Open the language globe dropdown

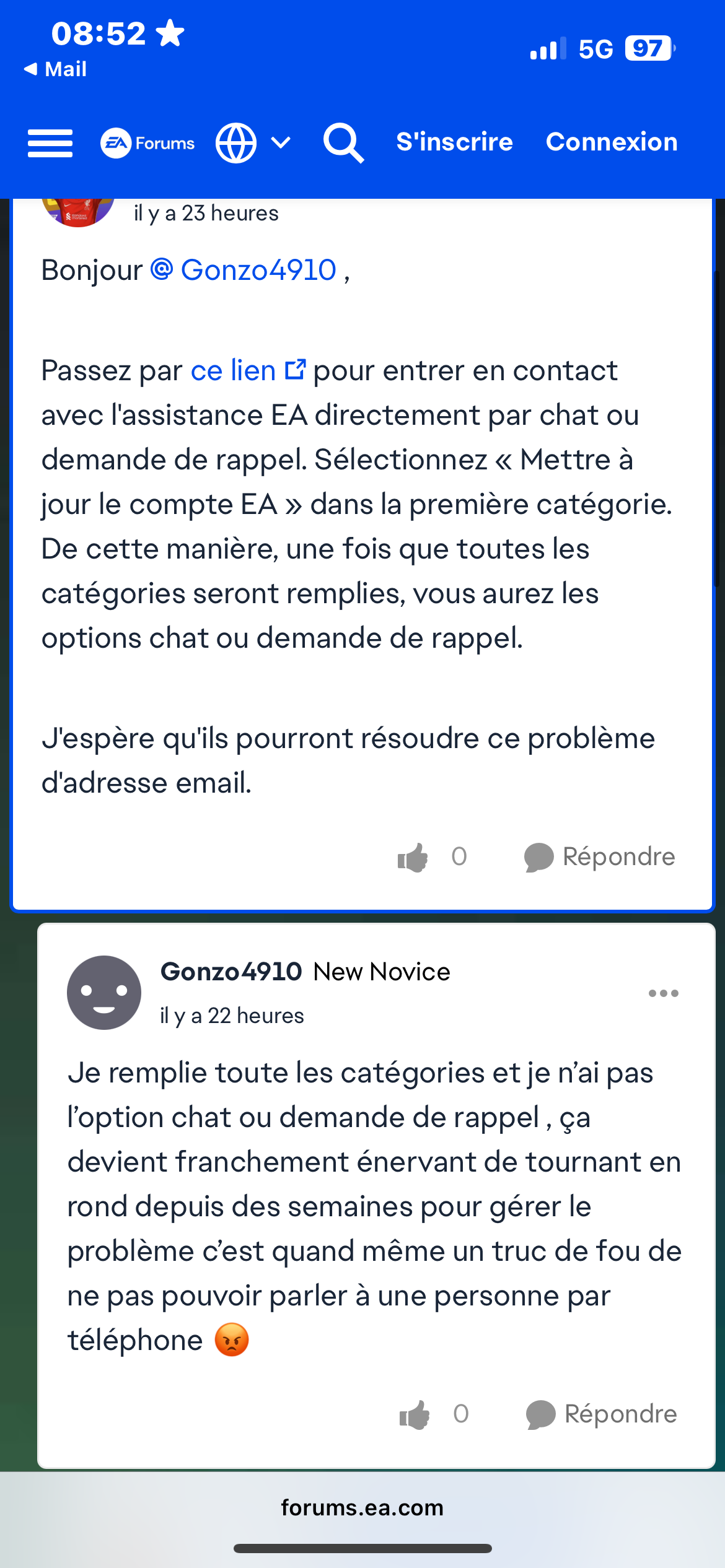point(253,143)
